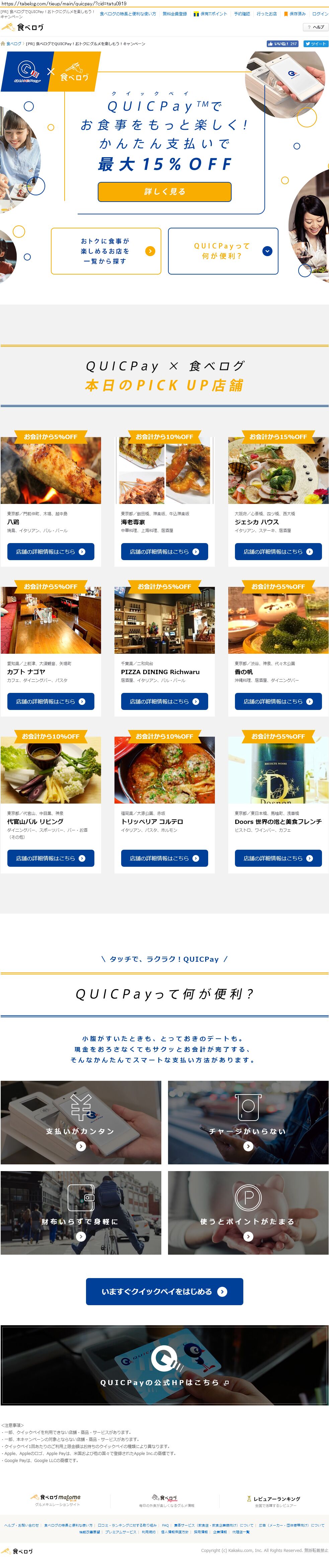Image resolution: width=329 pixels, height=1568 pixels.
Task: Open the QUICPayの公式HPはこちら banner
Action: 165,1382
